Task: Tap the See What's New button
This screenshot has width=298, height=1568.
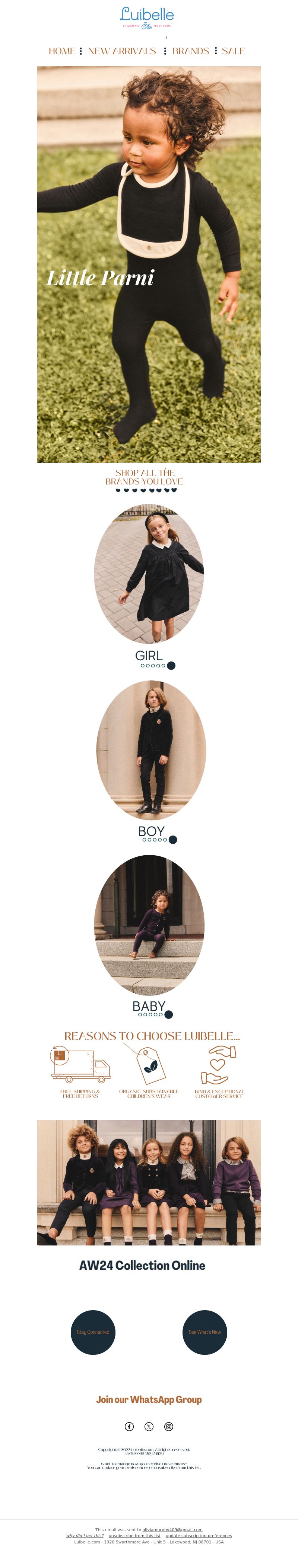Action: point(205,1332)
